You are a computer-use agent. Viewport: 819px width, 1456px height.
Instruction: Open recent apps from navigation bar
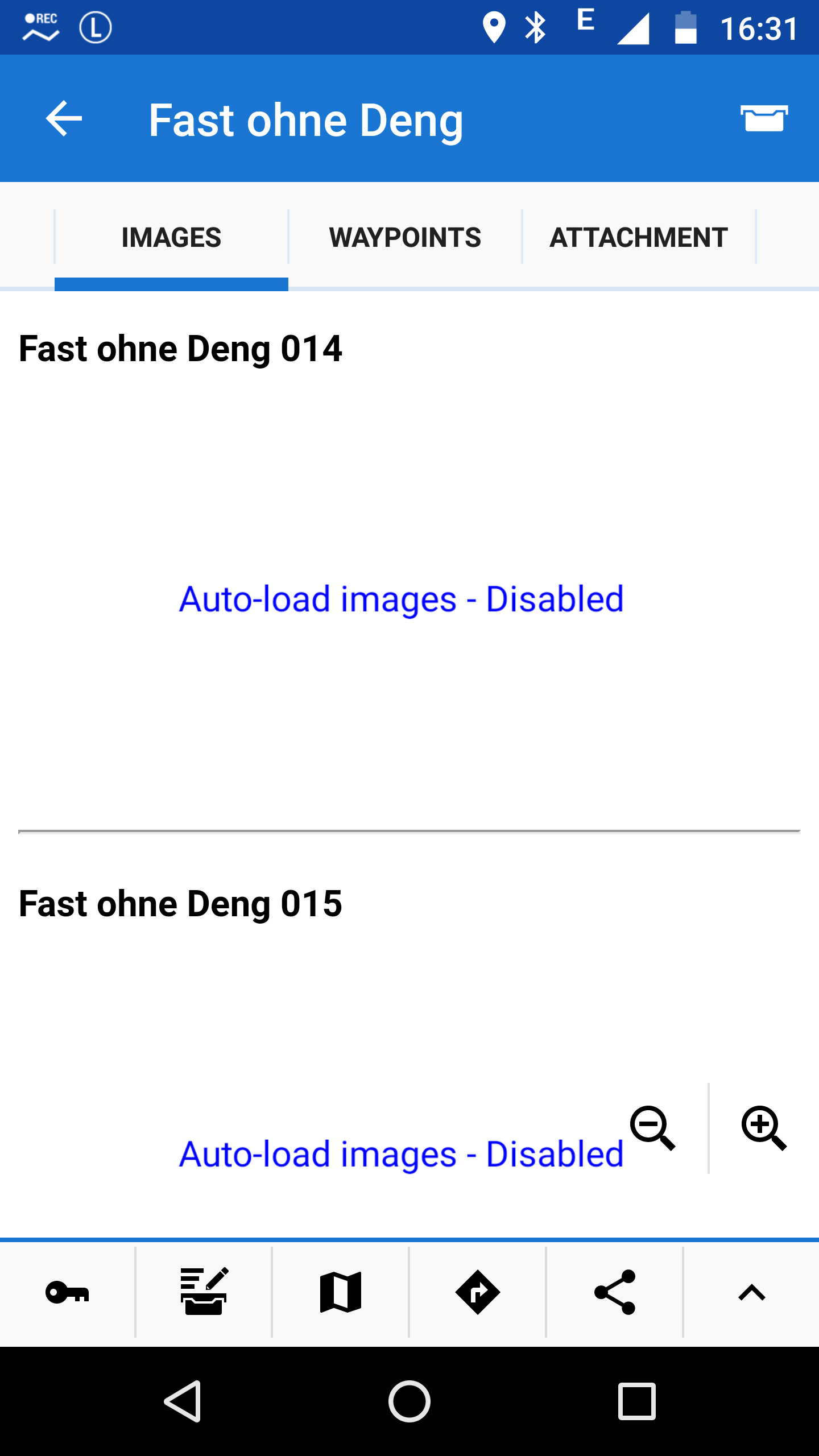pos(637,1401)
